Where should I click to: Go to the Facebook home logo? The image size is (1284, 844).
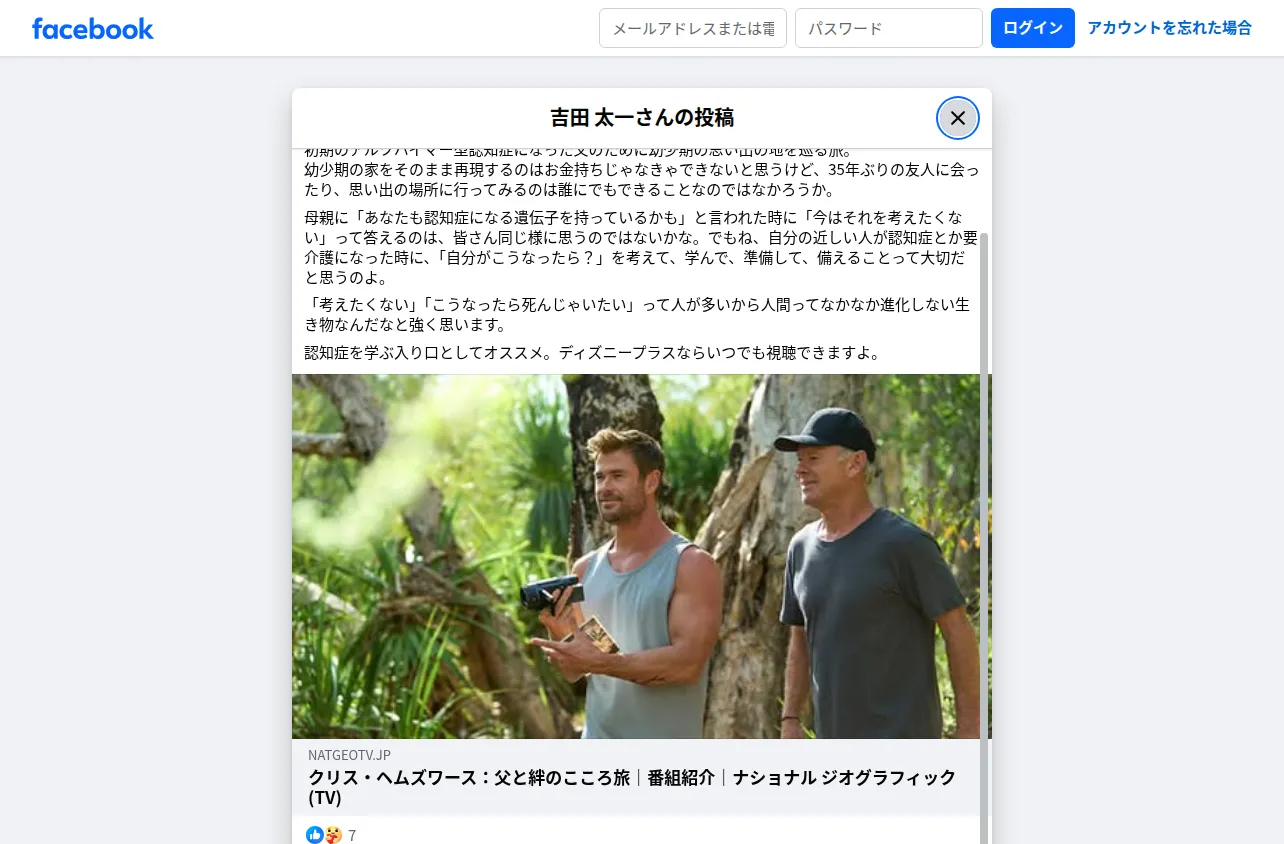coord(93,28)
